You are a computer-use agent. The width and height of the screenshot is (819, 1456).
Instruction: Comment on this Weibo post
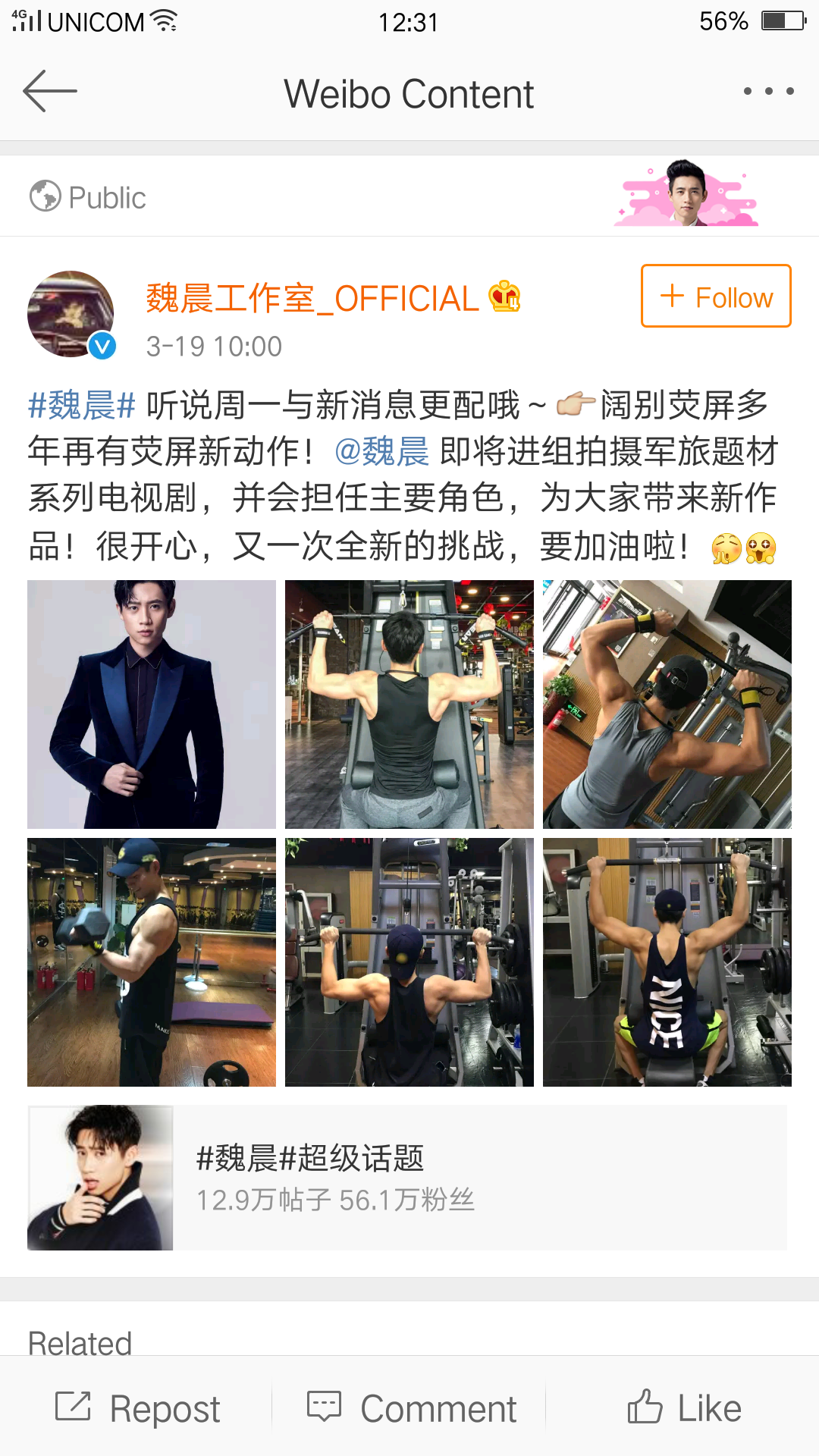(411, 1408)
